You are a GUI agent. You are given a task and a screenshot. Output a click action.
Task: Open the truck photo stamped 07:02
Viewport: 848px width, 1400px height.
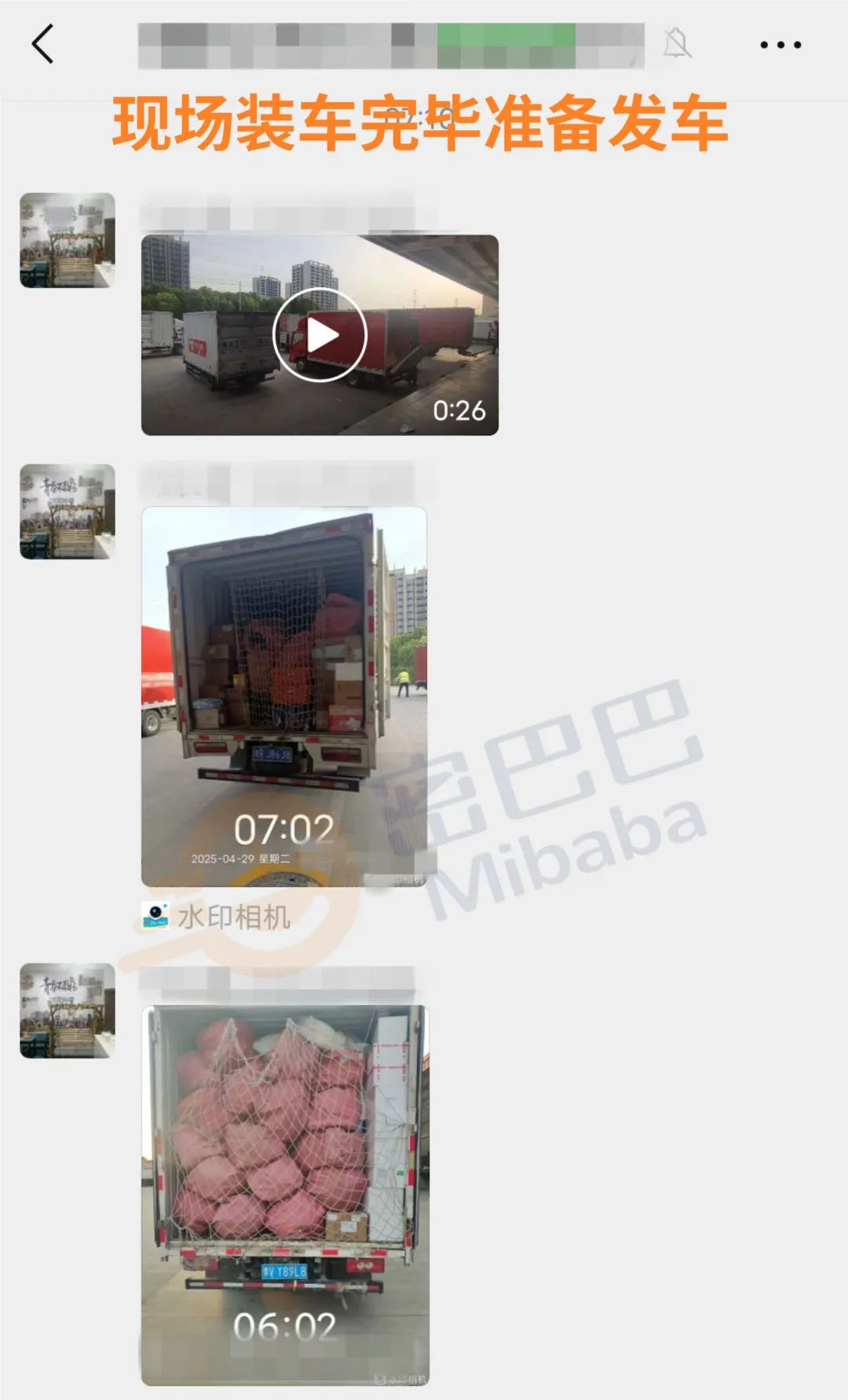pos(283,696)
